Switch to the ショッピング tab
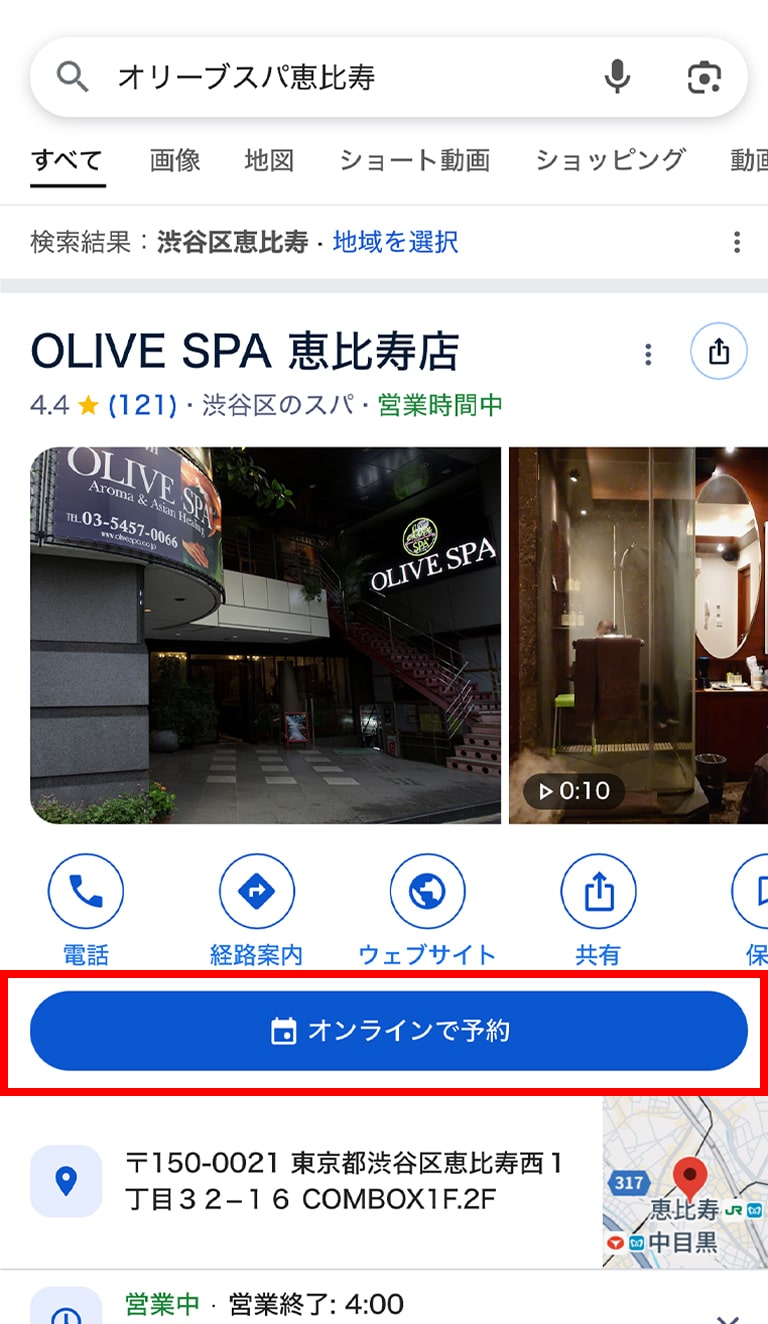 tap(610, 160)
